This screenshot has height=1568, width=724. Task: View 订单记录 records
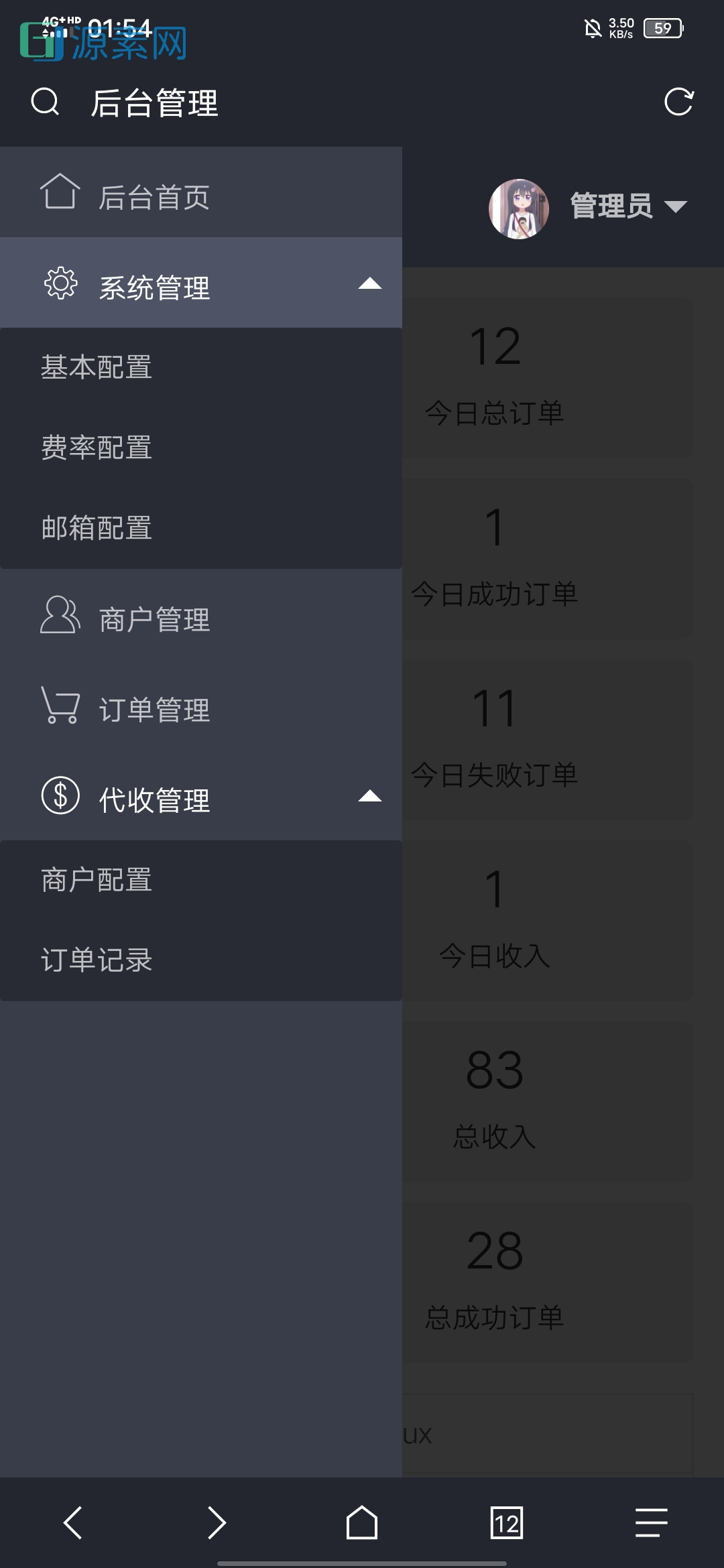[95, 961]
